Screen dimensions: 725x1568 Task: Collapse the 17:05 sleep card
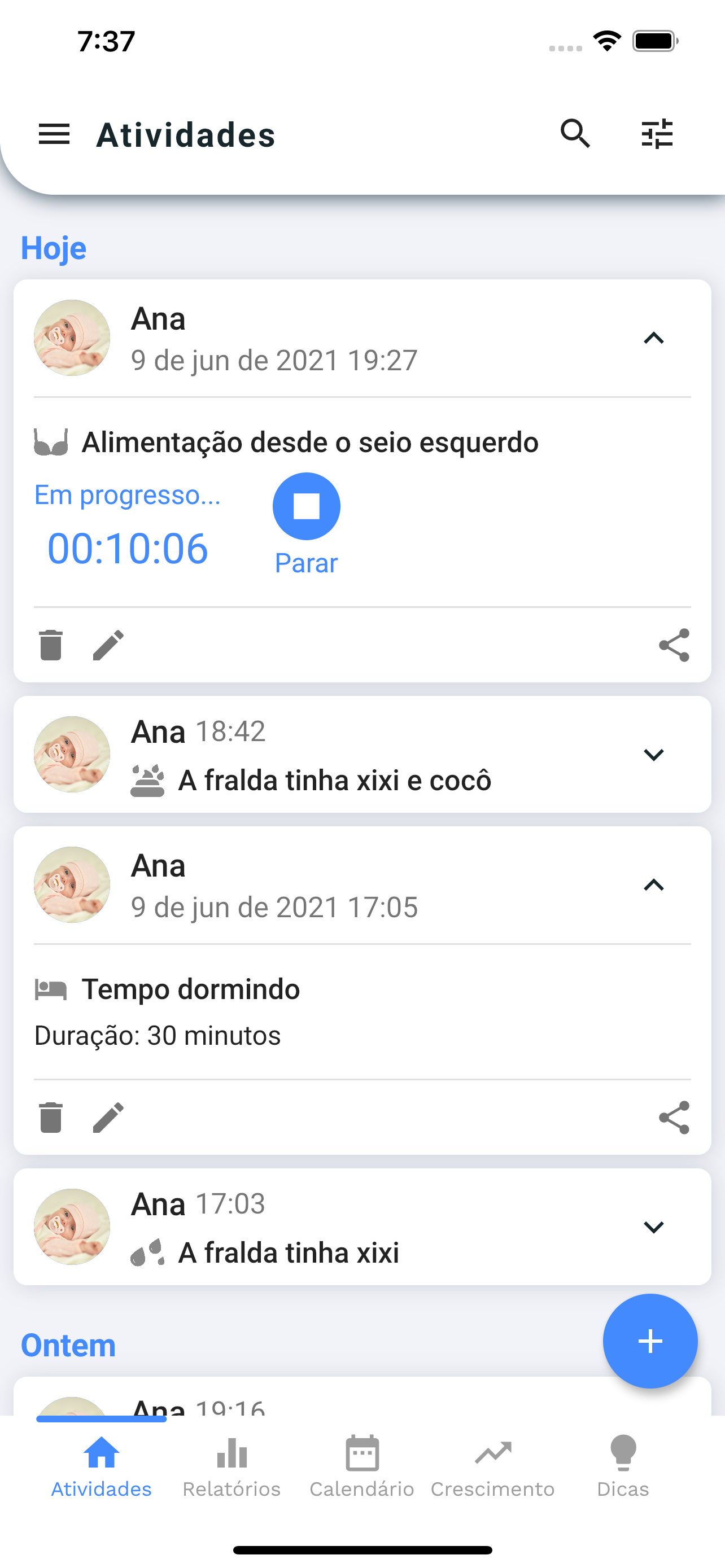(653, 885)
